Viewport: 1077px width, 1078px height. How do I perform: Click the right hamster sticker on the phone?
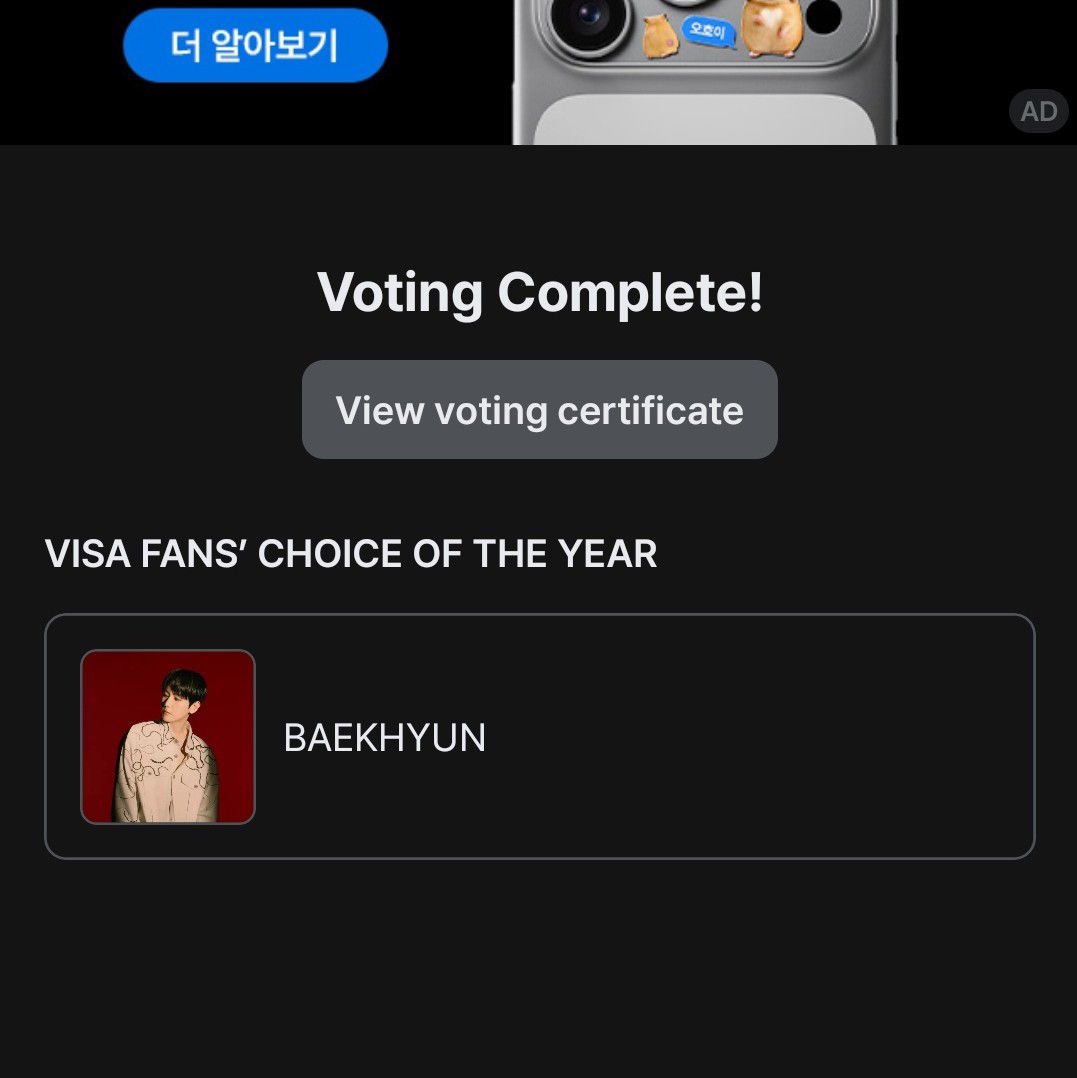[775, 30]
